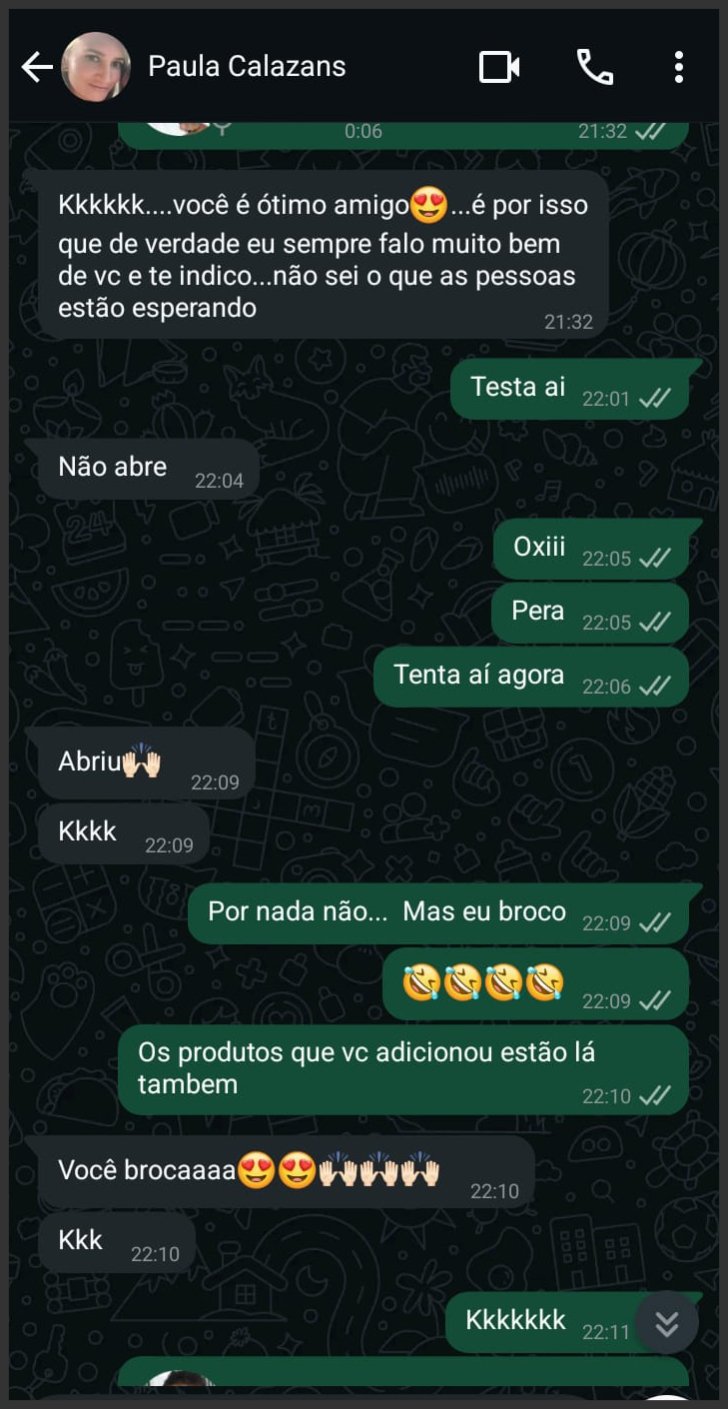Tap the clapping hands emoji in 'Abriu' message
This screenshot has width=728, height=1409.
pyautogui.click(x=139, y=763)
